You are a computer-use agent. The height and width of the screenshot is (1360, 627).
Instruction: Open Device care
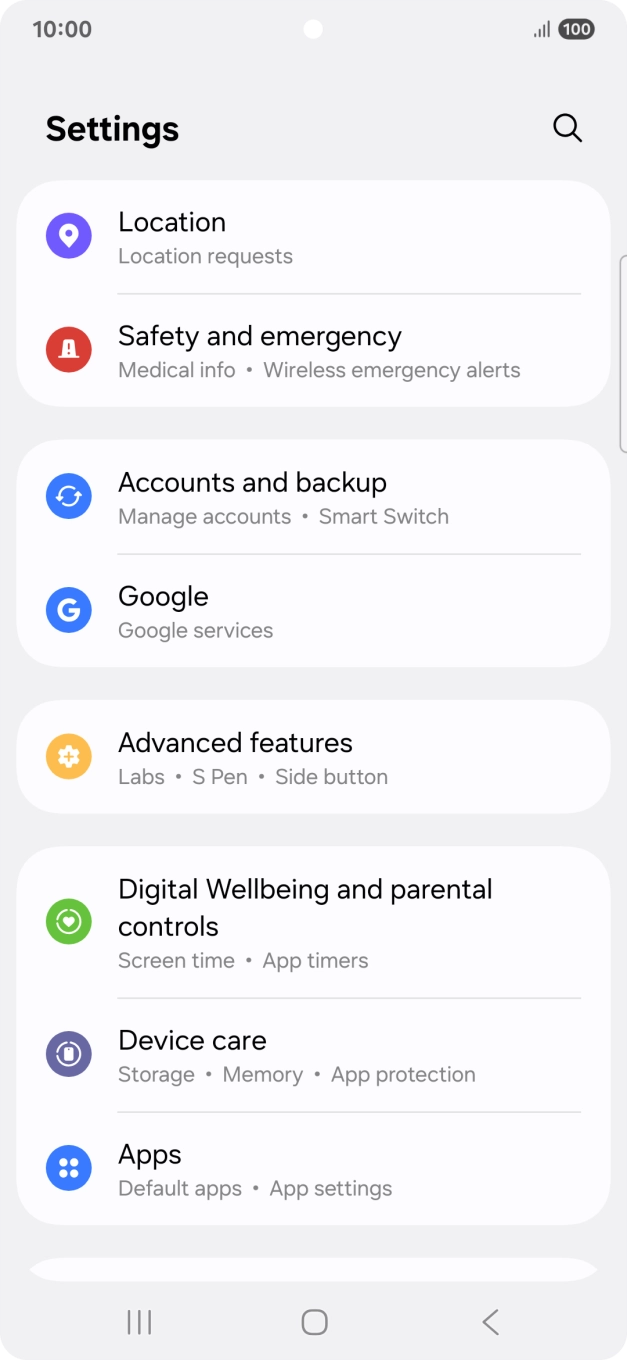coord(313,1055)
